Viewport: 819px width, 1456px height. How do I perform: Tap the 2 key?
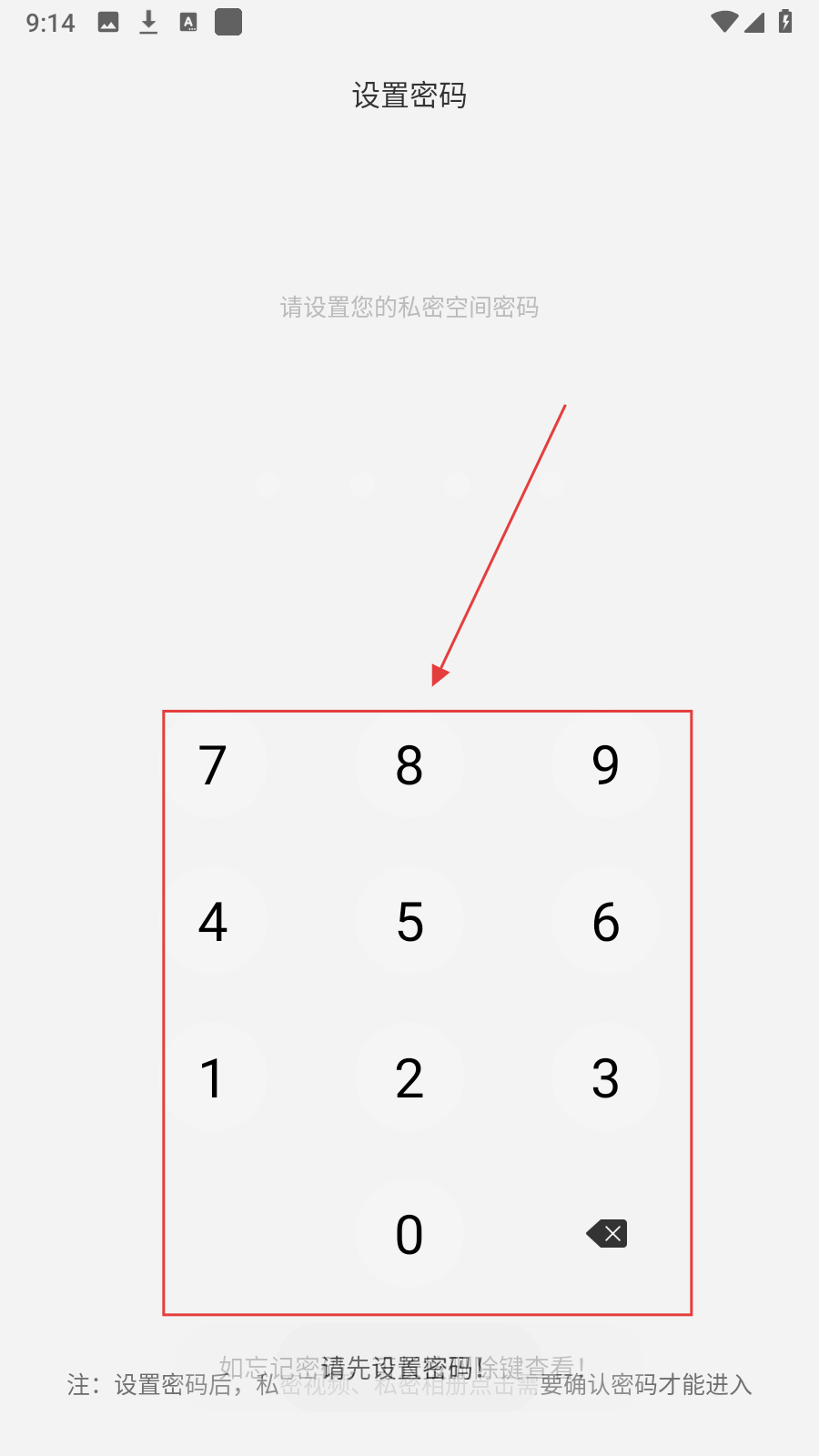409,1077
